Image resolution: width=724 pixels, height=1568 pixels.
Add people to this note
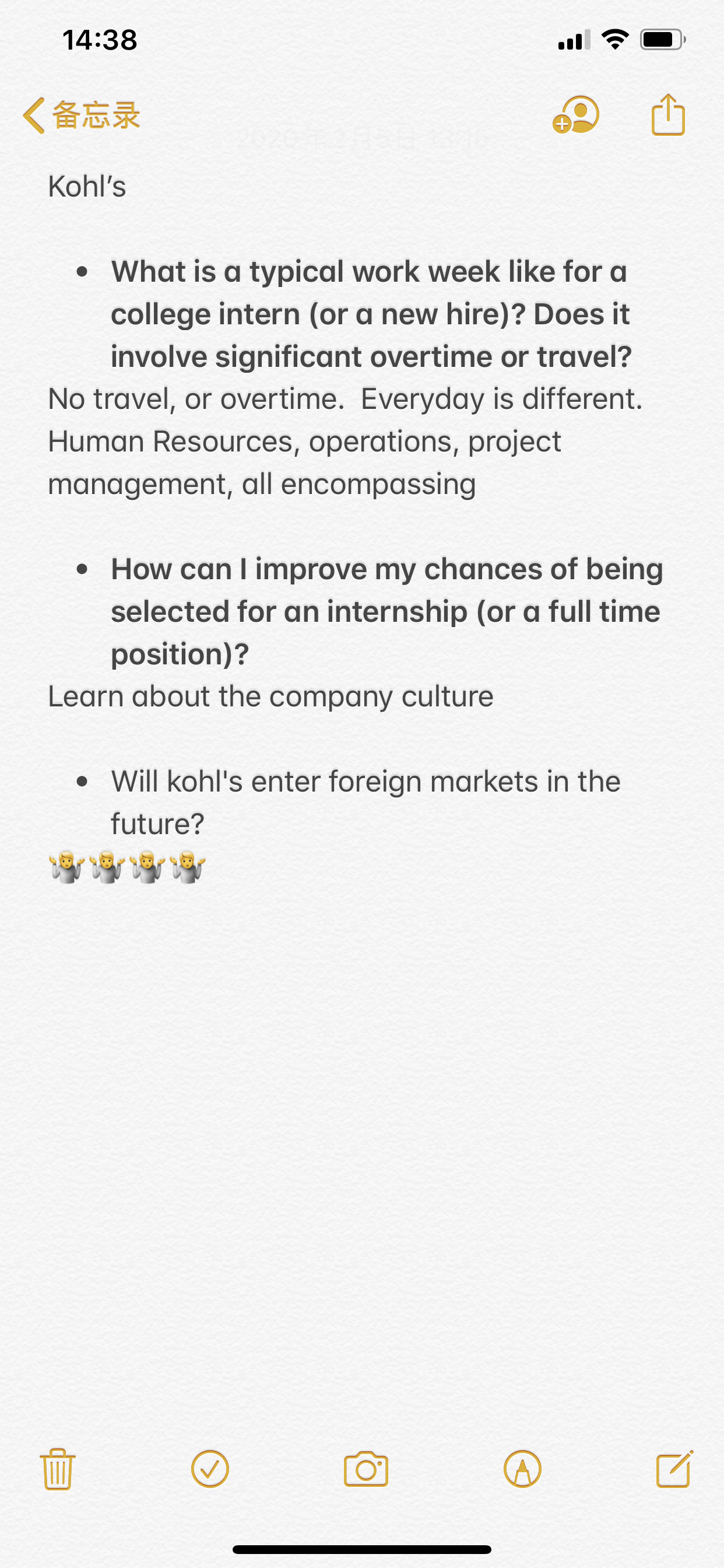point(575,114)
